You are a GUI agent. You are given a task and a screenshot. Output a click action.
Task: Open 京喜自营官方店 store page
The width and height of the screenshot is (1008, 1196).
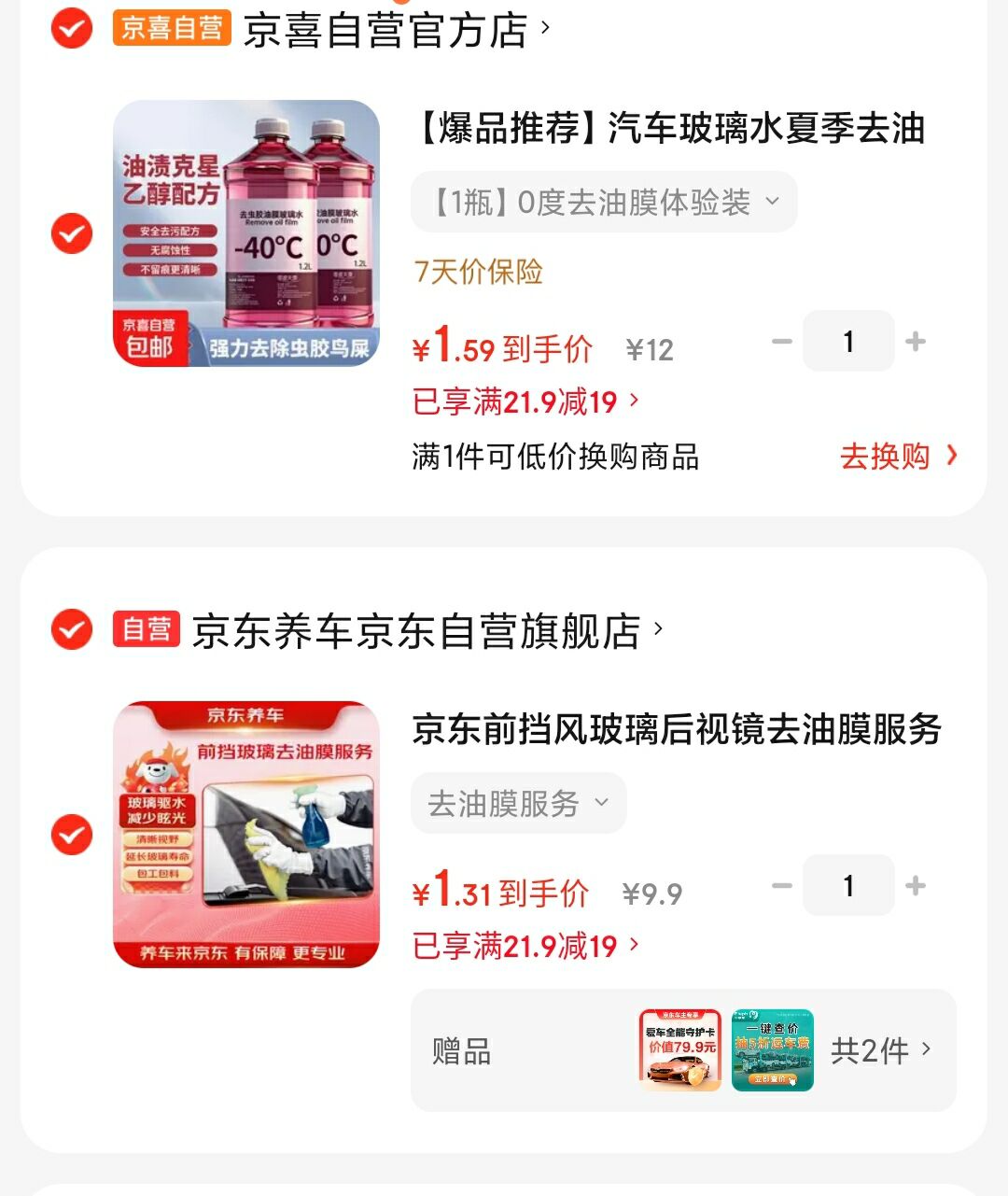click(386, 30)
